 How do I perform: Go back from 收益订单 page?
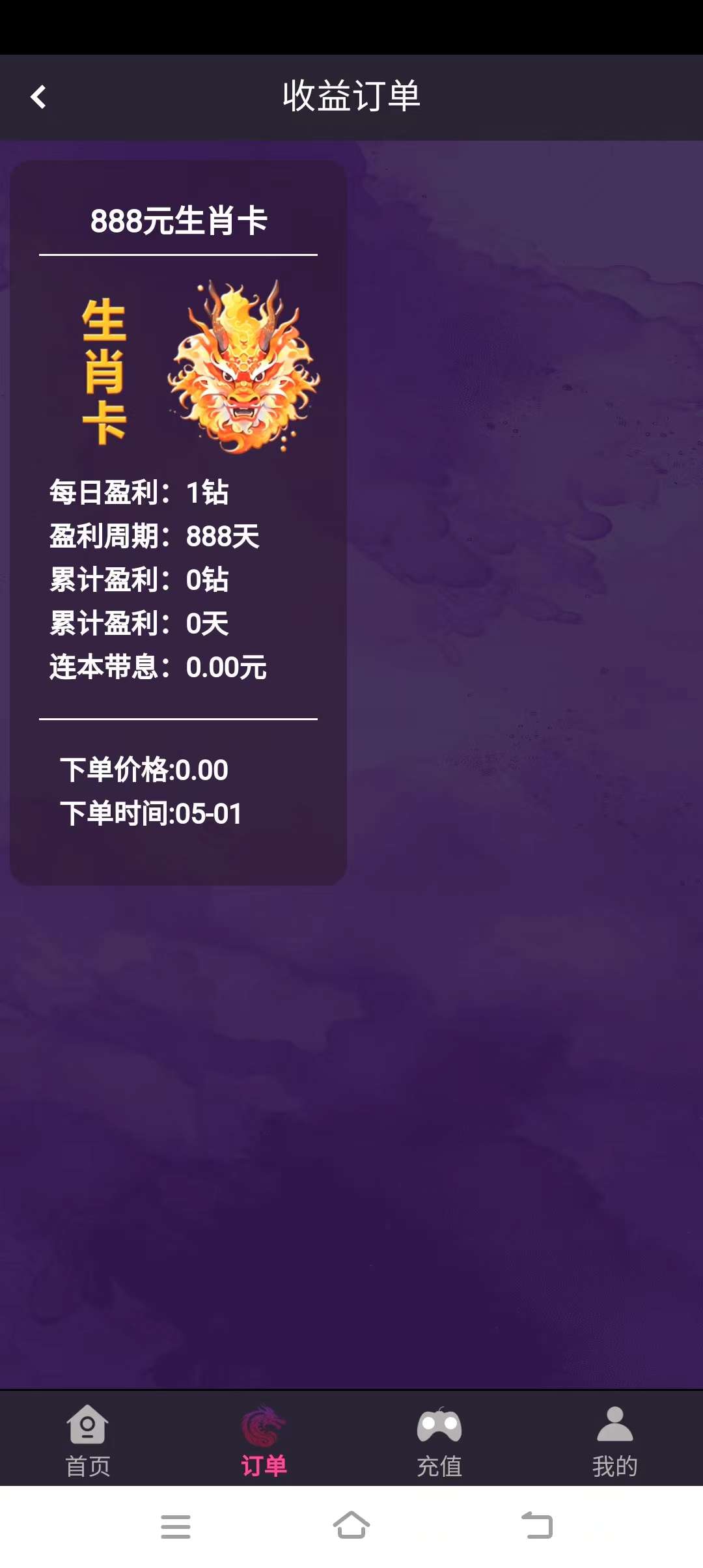pos(38,97)
